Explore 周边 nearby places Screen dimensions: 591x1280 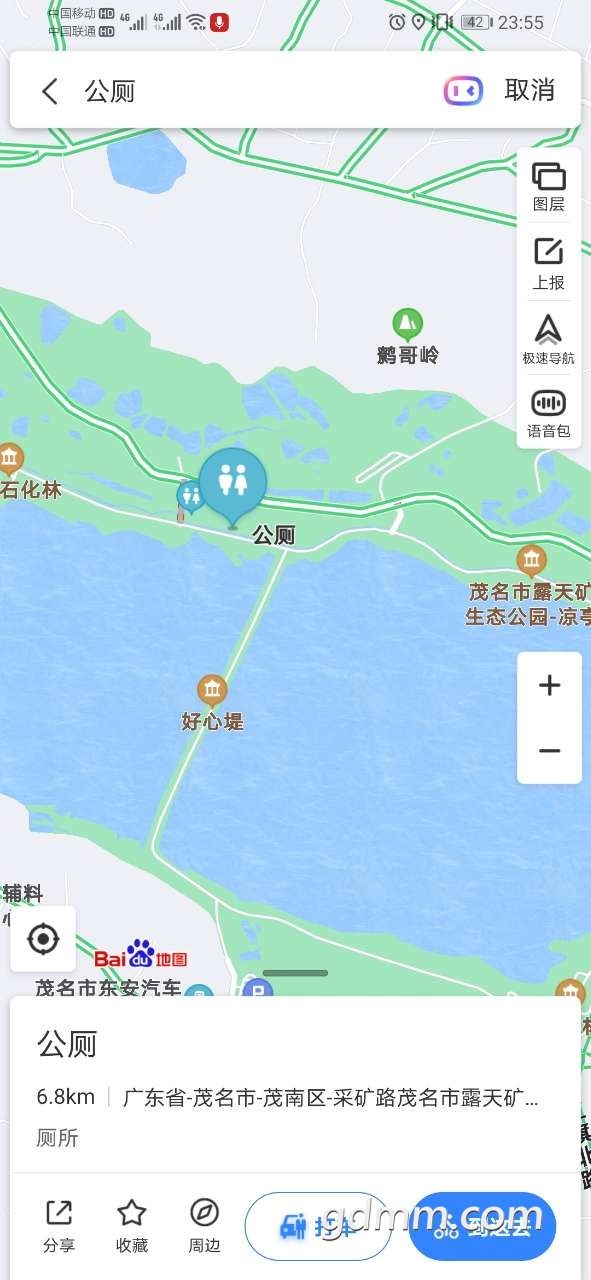point(204,1226)
